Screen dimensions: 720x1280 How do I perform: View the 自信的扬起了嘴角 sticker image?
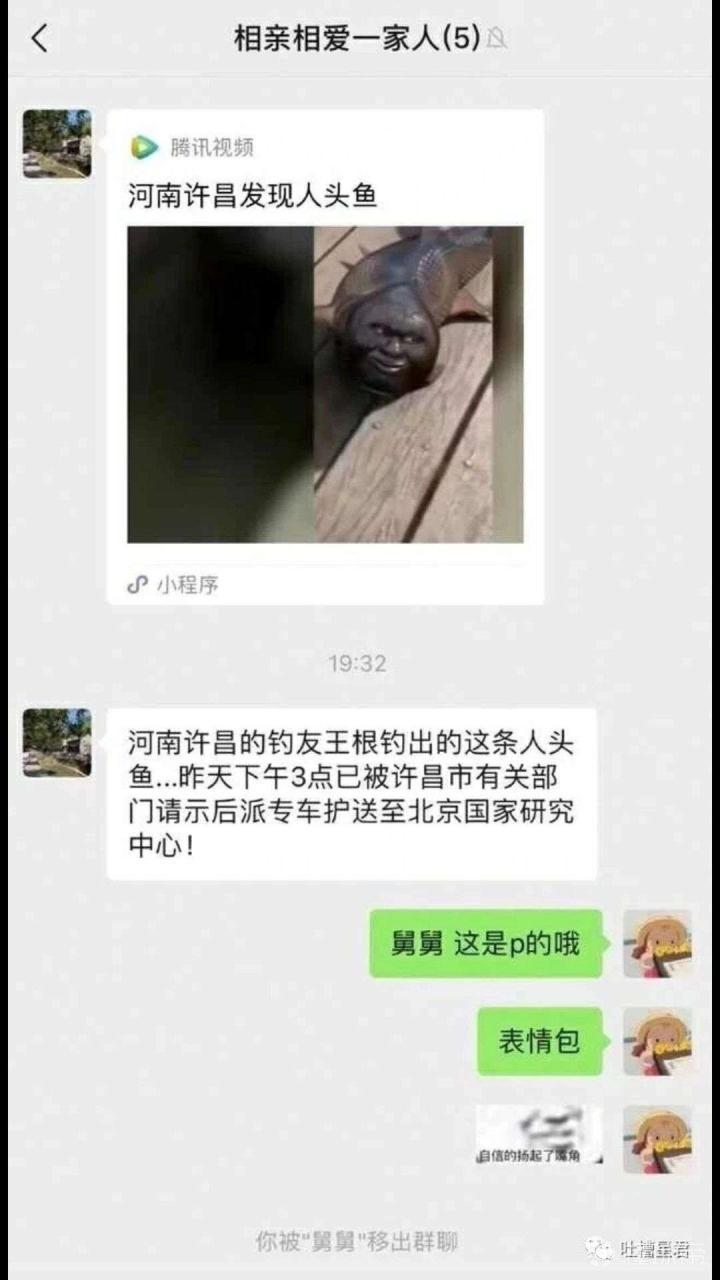pyautogui.click(x=539, y=1134)
